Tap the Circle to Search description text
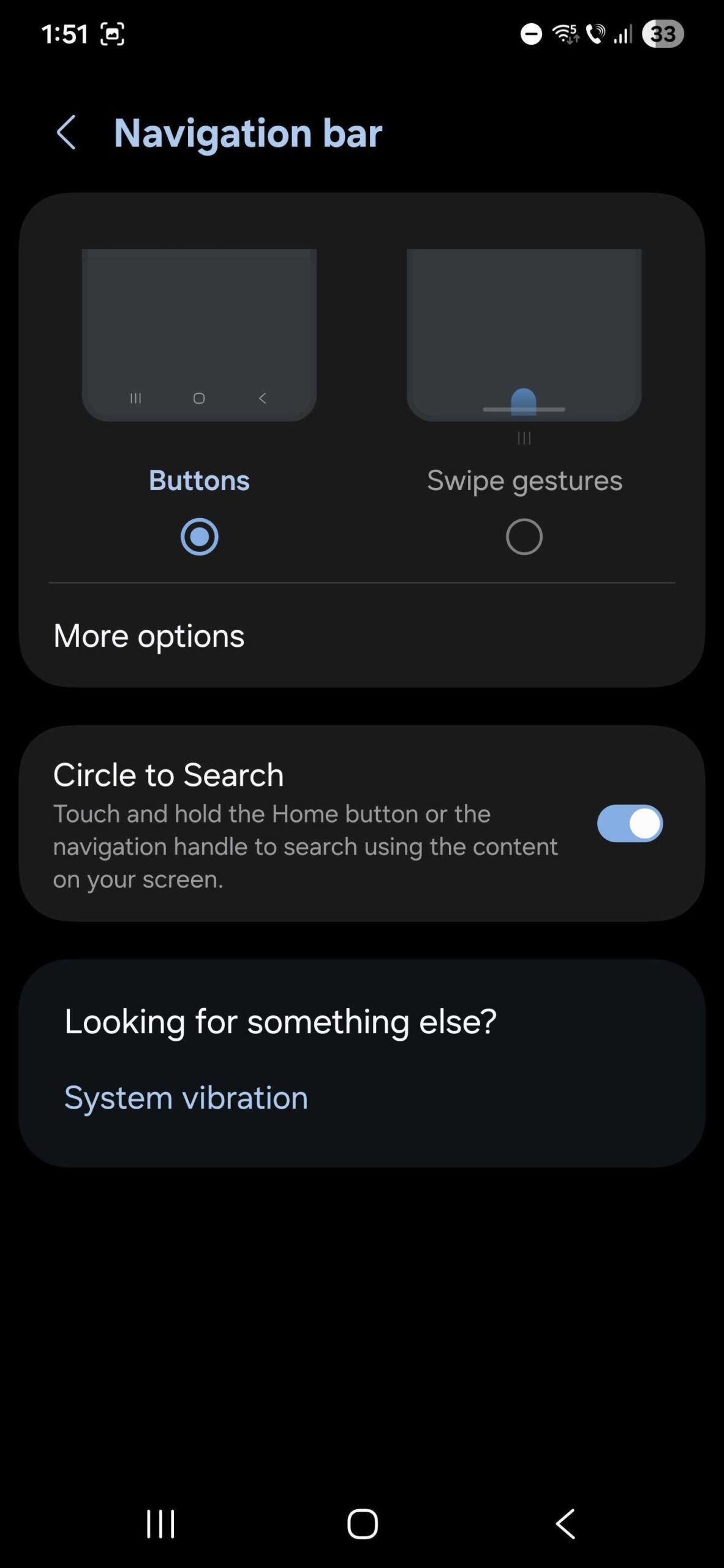Image resolution: width=724 pixels, height=1568 pixels. 305,846
